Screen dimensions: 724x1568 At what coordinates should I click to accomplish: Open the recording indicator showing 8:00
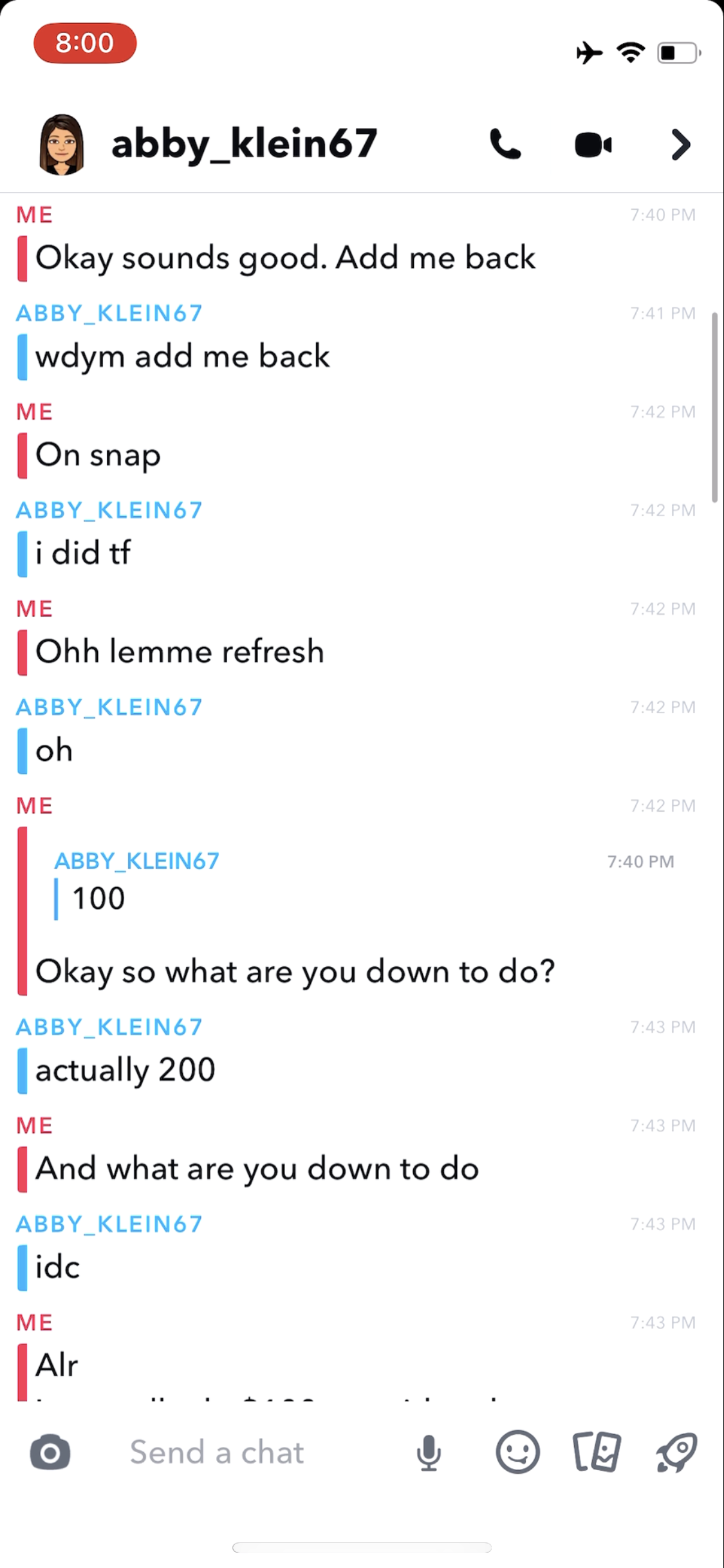click(85, 43)
